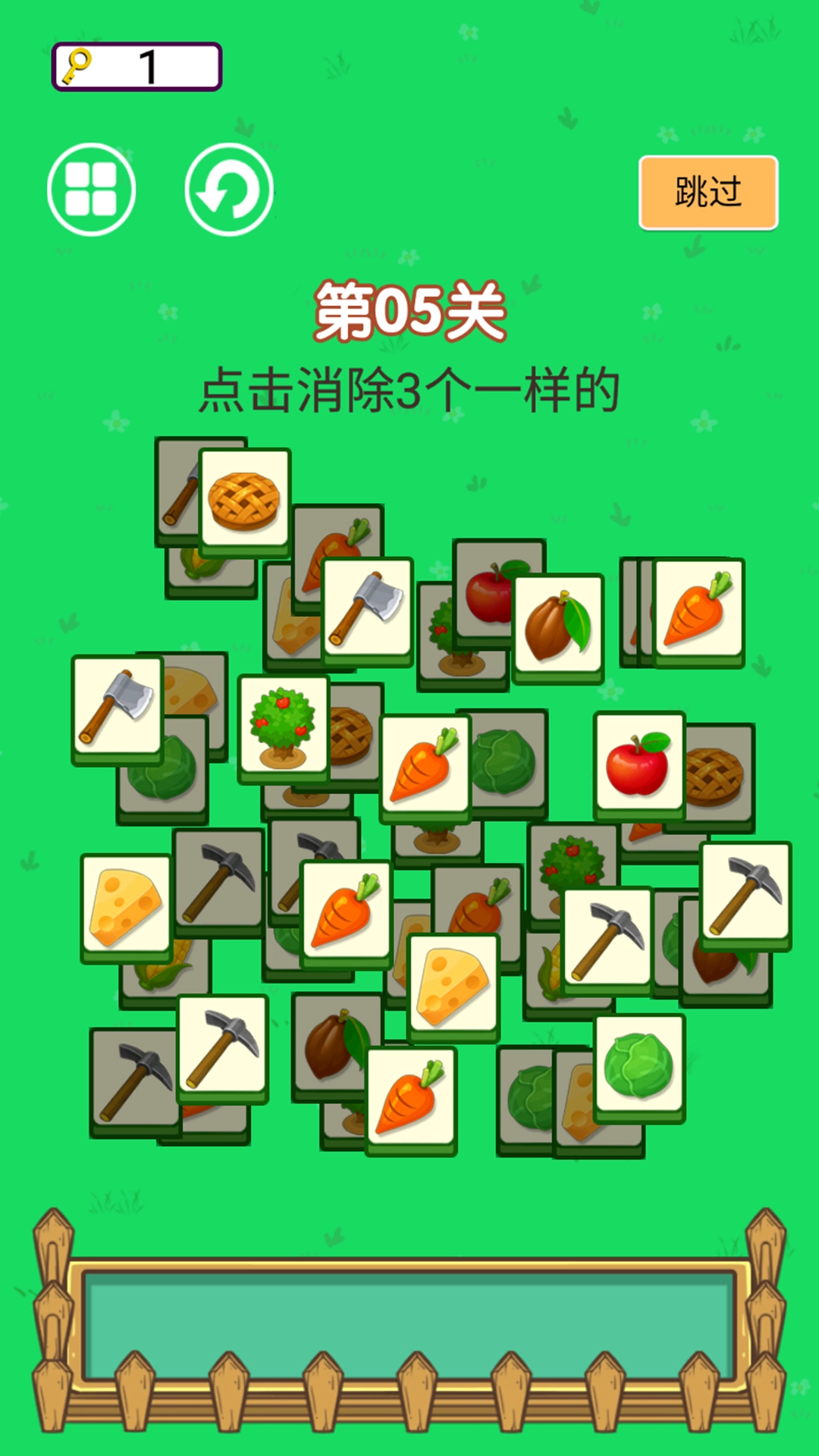
Task: Tap the uncovered apple tree tile
Action: point(283,729)
